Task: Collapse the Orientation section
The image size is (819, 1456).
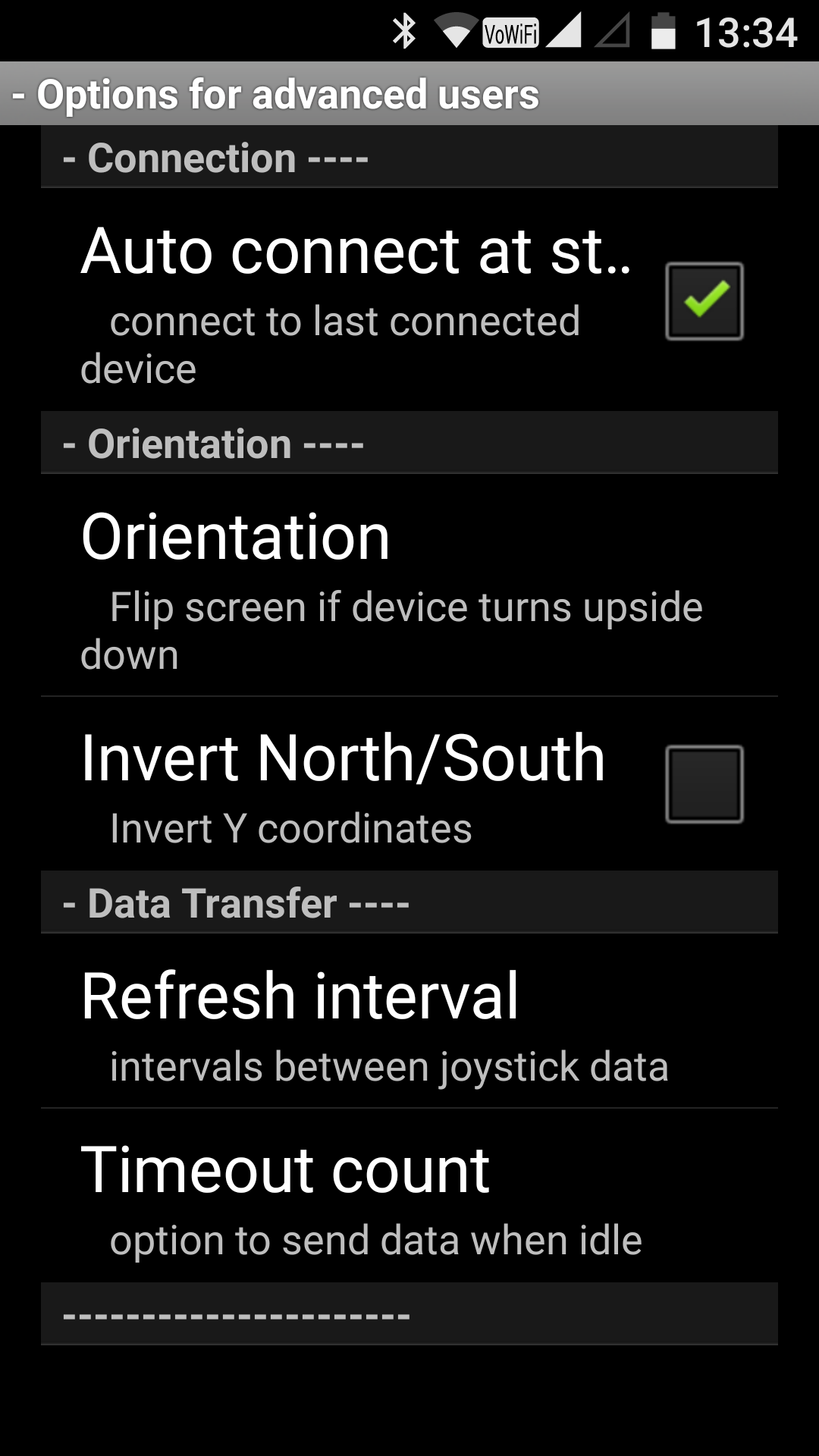Action: point(409,444)
